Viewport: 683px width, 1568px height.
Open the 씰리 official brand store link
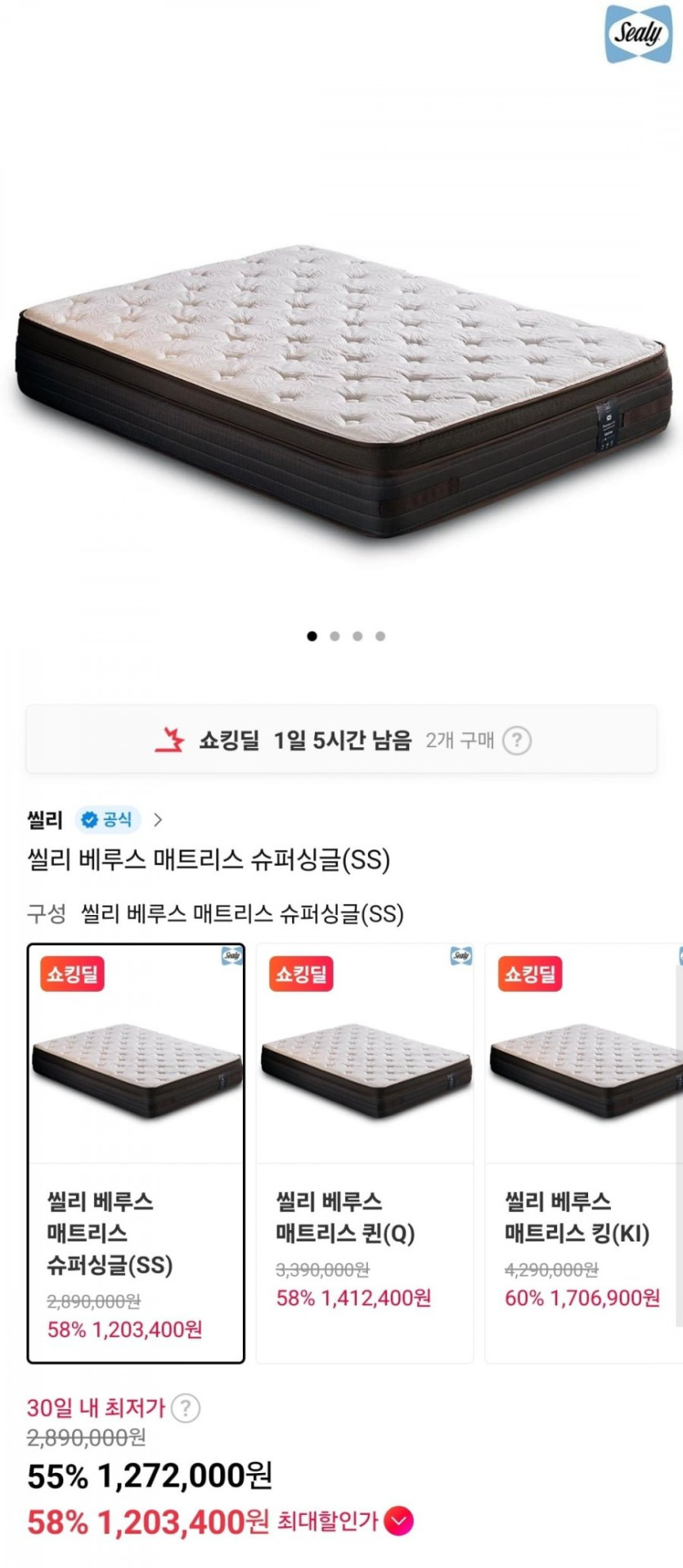pos(95,819)
